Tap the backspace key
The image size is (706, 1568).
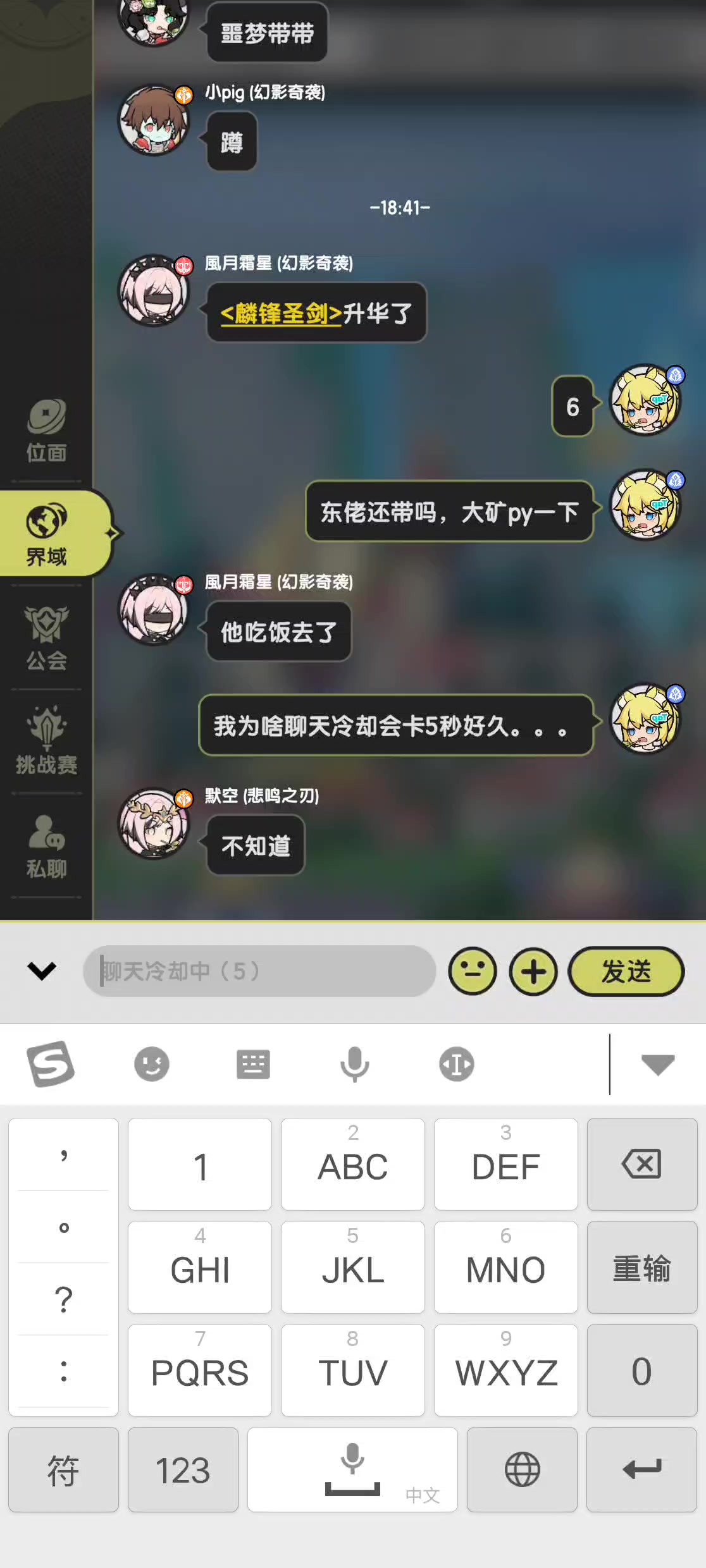point(641,1164)
